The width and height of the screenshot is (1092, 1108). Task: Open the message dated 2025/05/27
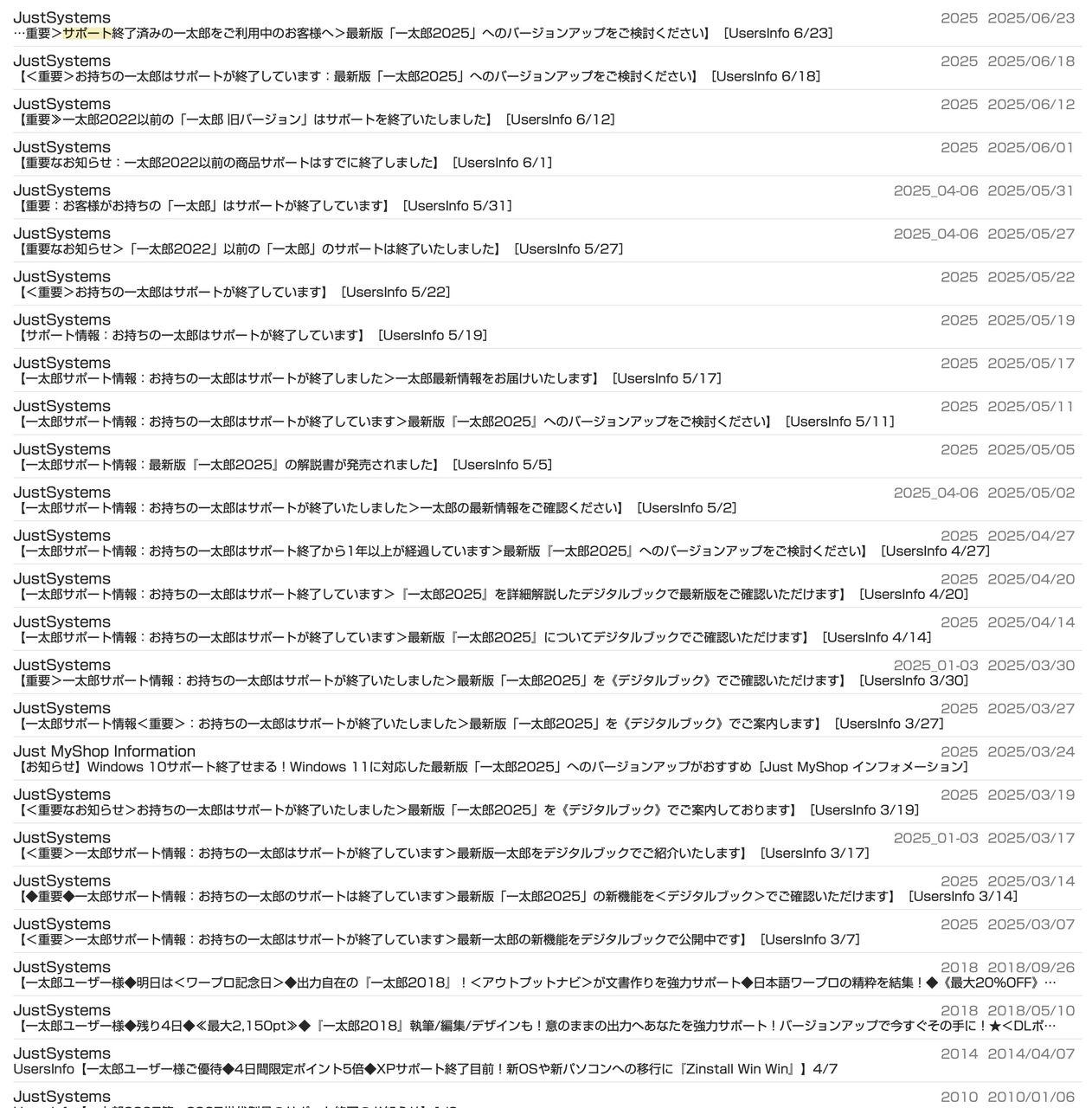click(x=320, y=249)
